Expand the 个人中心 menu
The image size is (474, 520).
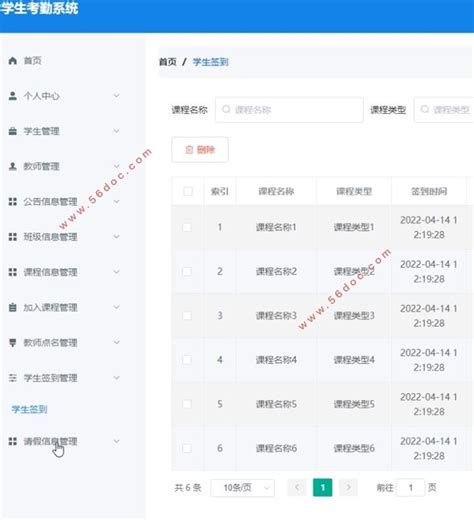pyautogui.click(x=64, y=96)
